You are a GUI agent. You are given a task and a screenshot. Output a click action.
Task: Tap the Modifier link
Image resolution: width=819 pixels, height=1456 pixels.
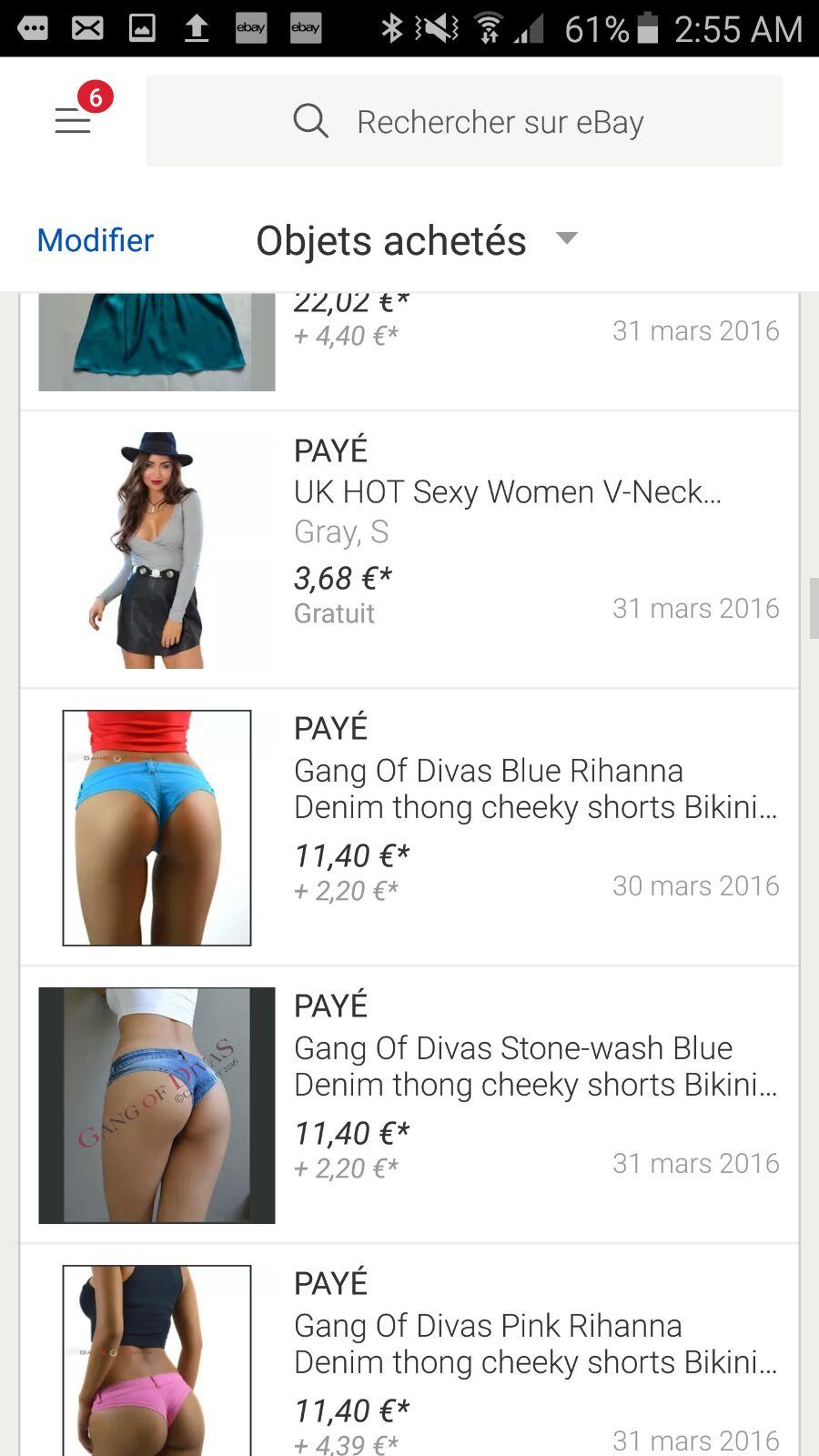point(96,240)
